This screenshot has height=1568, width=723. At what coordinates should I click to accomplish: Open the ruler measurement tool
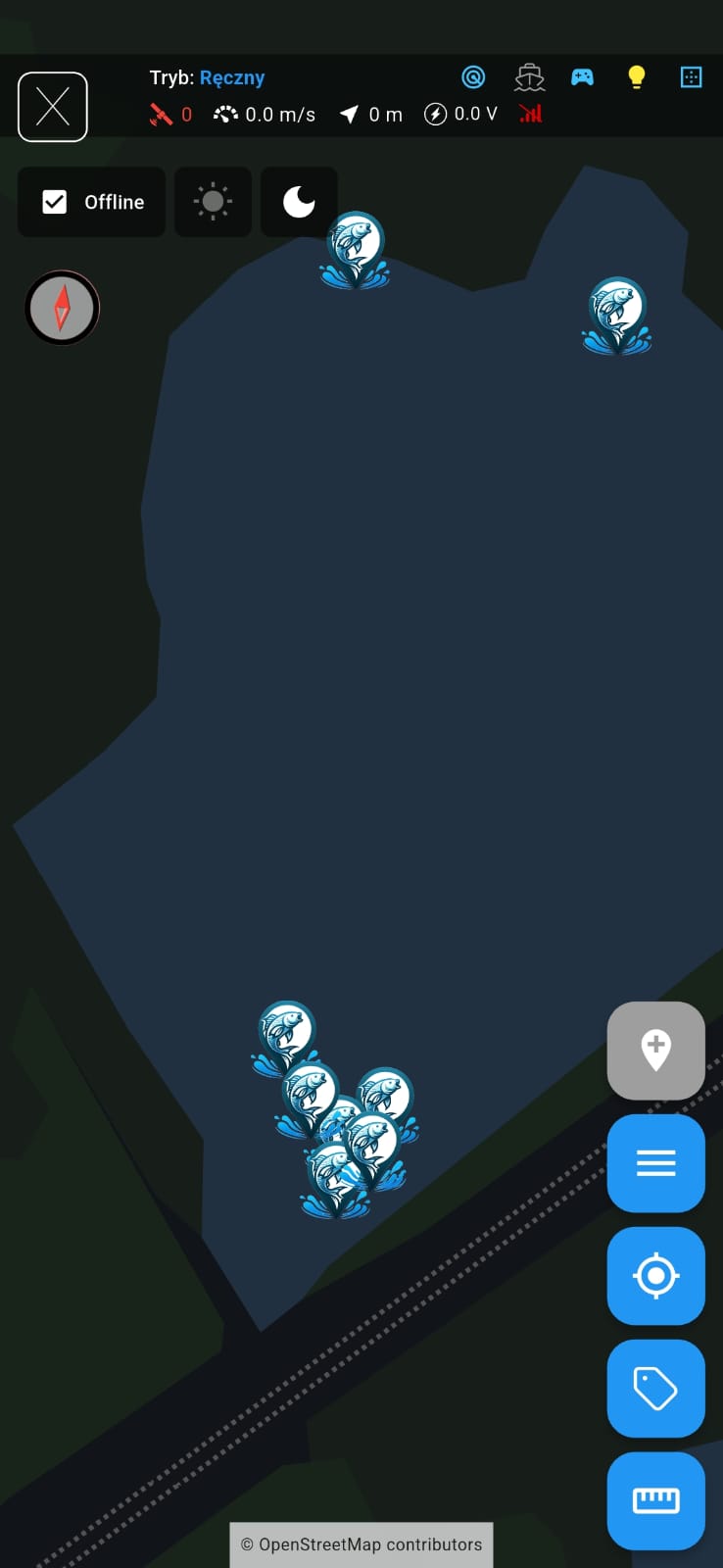point(655,1500)
